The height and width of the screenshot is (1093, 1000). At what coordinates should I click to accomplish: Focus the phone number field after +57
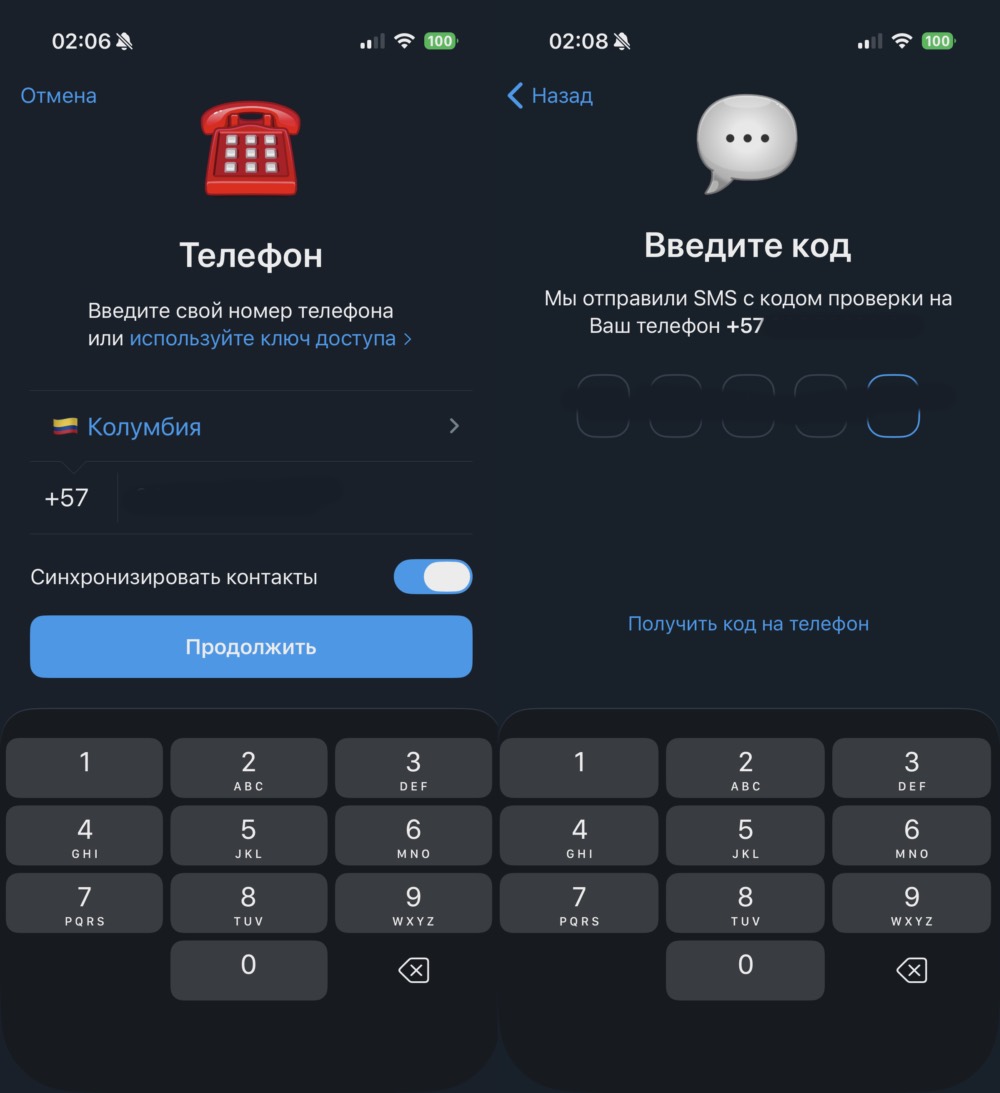(290, 498)
